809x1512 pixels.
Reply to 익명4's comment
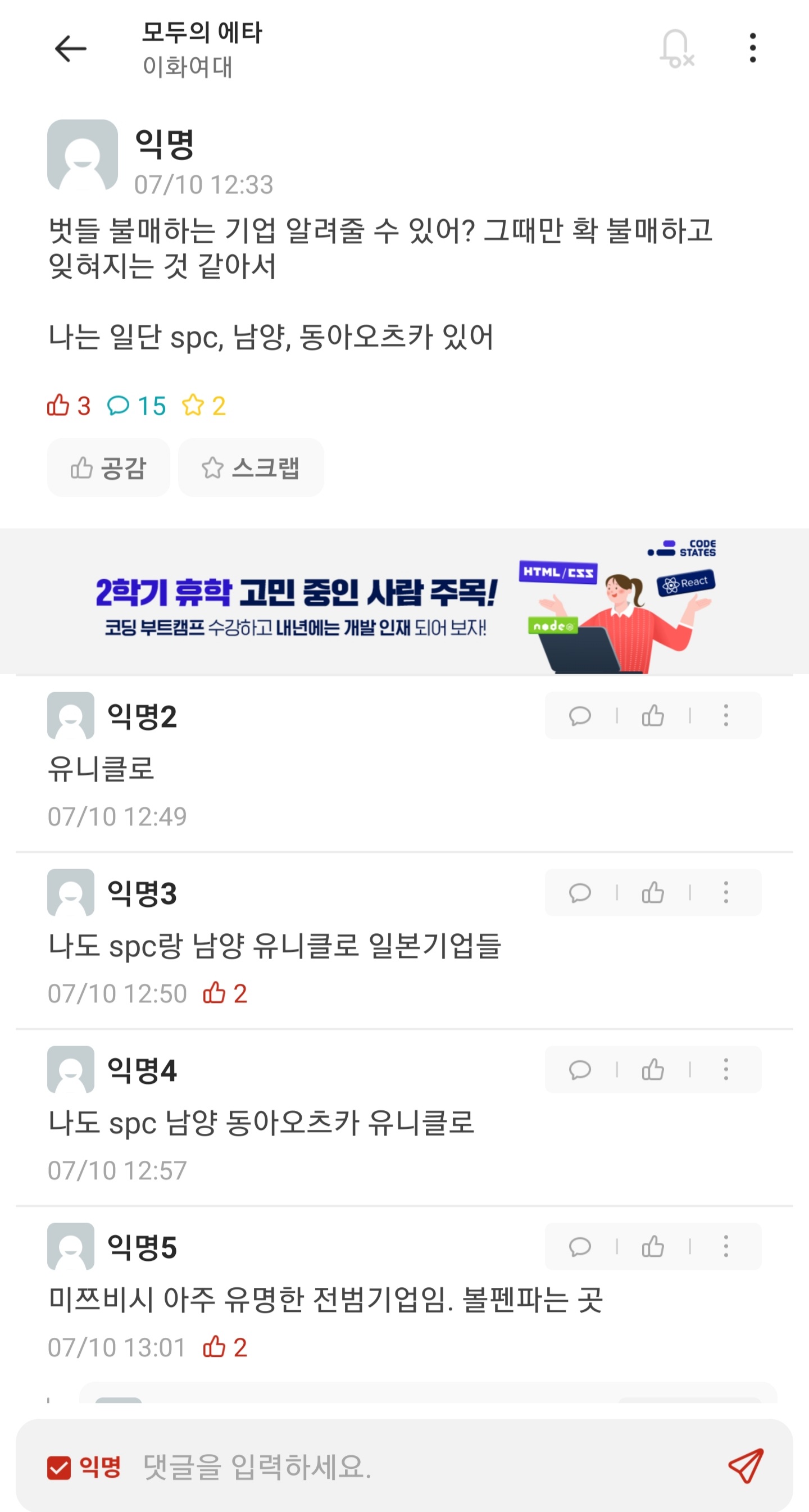(x=579, y=1069)
